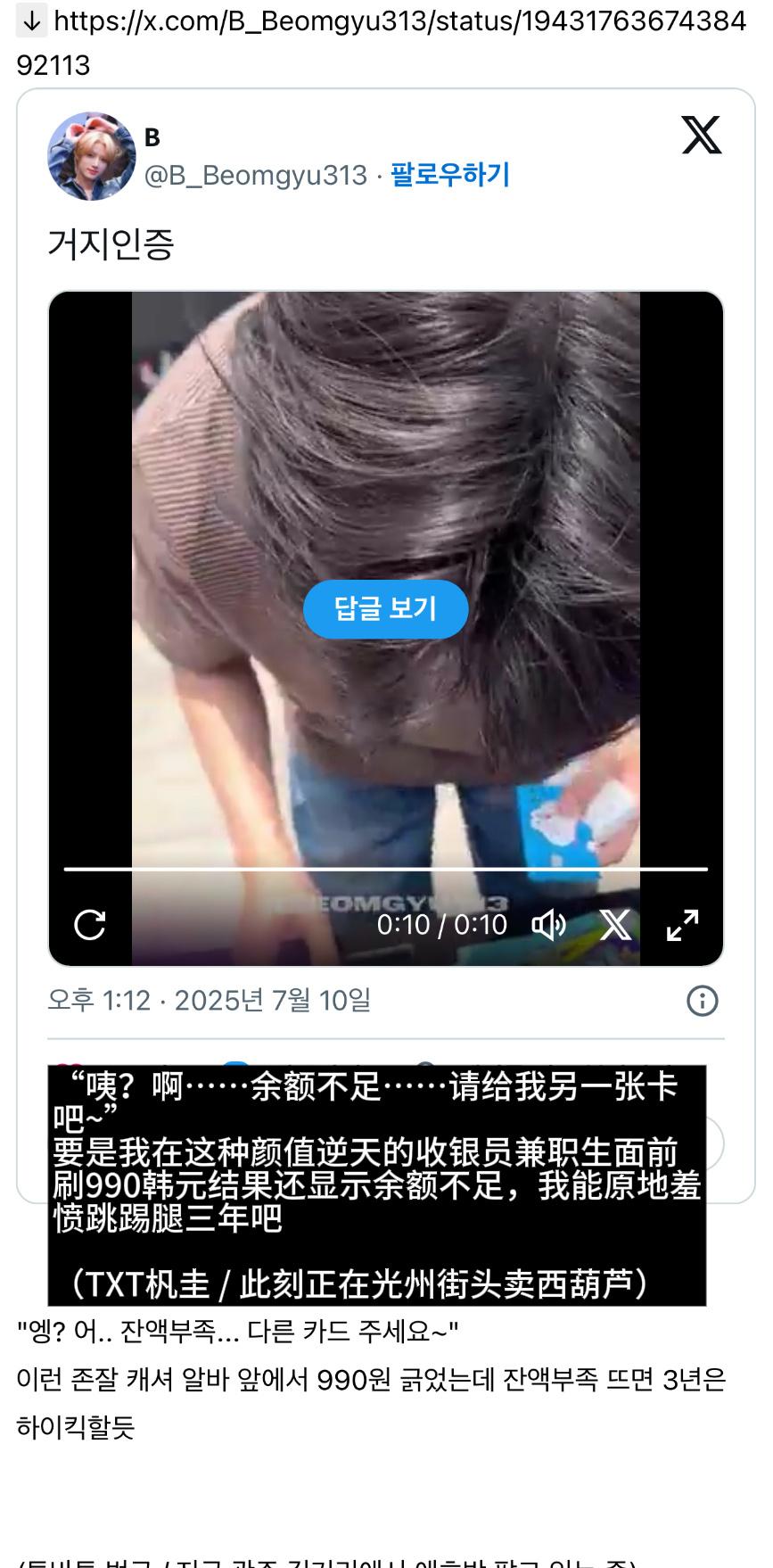Seek along the video progress bar

pos(386,869)
